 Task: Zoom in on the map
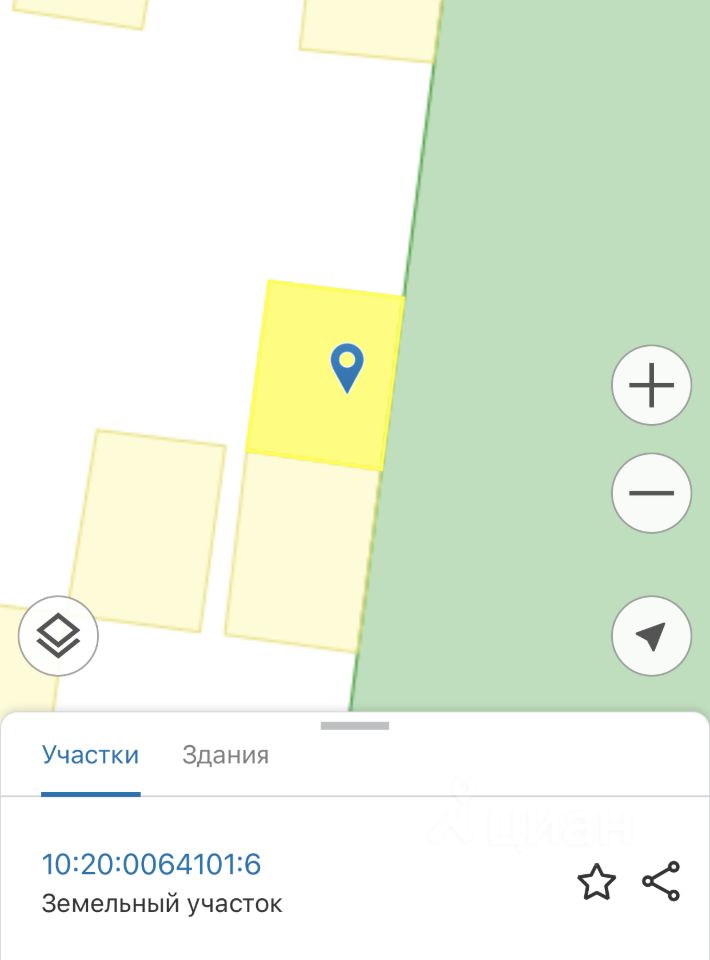coord(651,386)
